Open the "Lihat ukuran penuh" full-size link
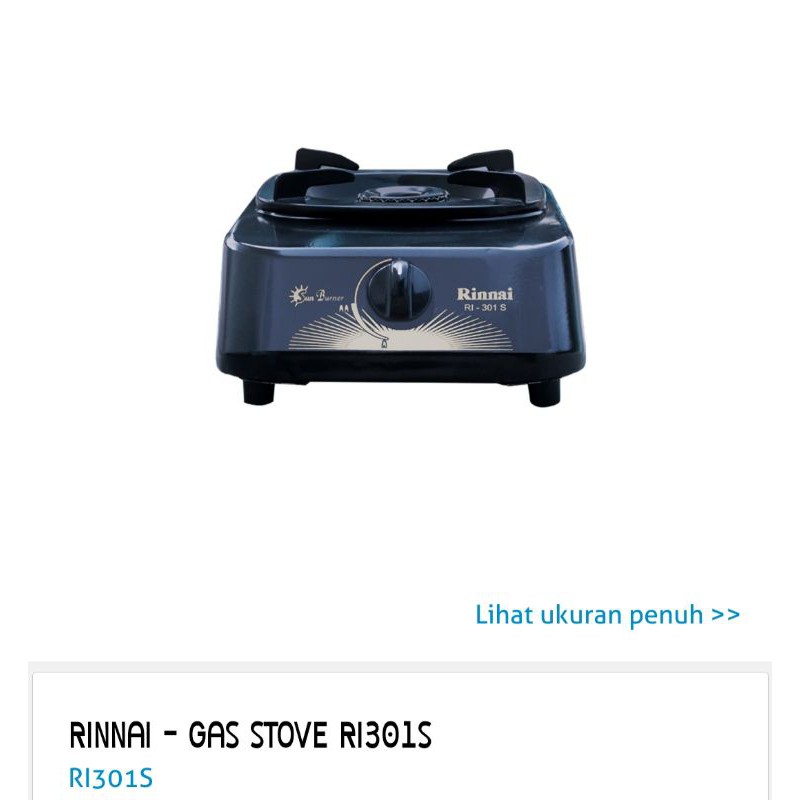 [x=607, y=614]
